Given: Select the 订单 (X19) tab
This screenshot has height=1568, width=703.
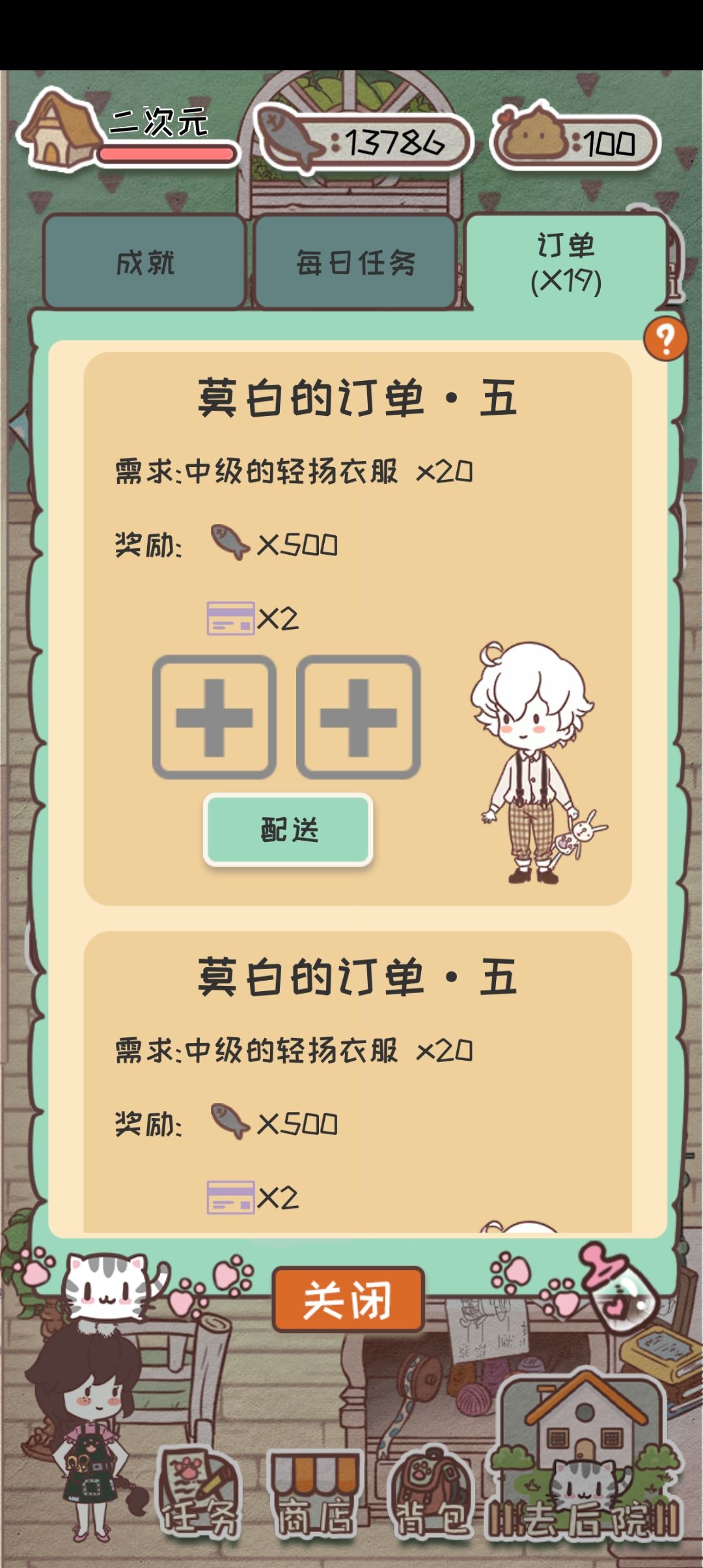Looking at the screenshot, I should click(x=566, y=262).
